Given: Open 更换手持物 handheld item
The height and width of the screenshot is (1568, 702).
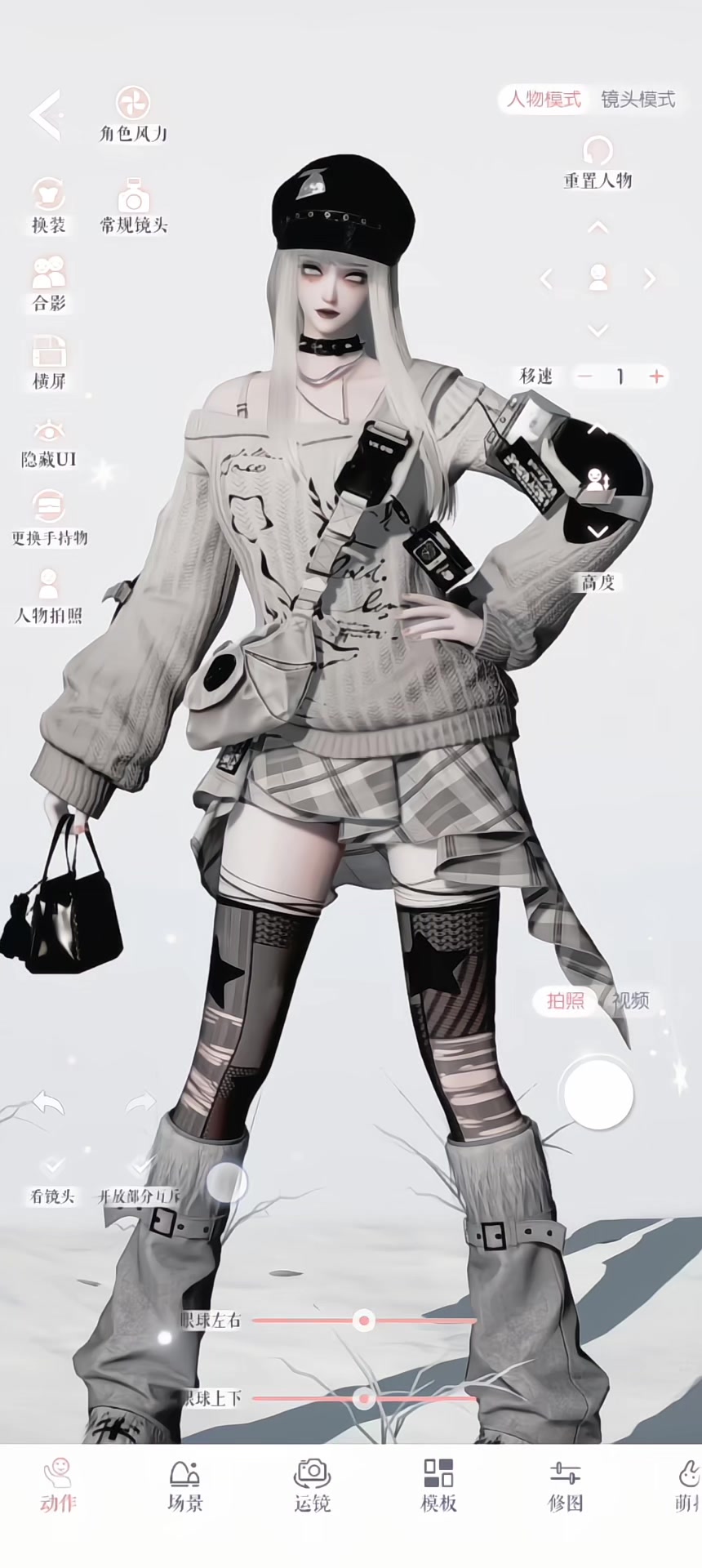Looking at the screenshot, I should coord(49,519).
